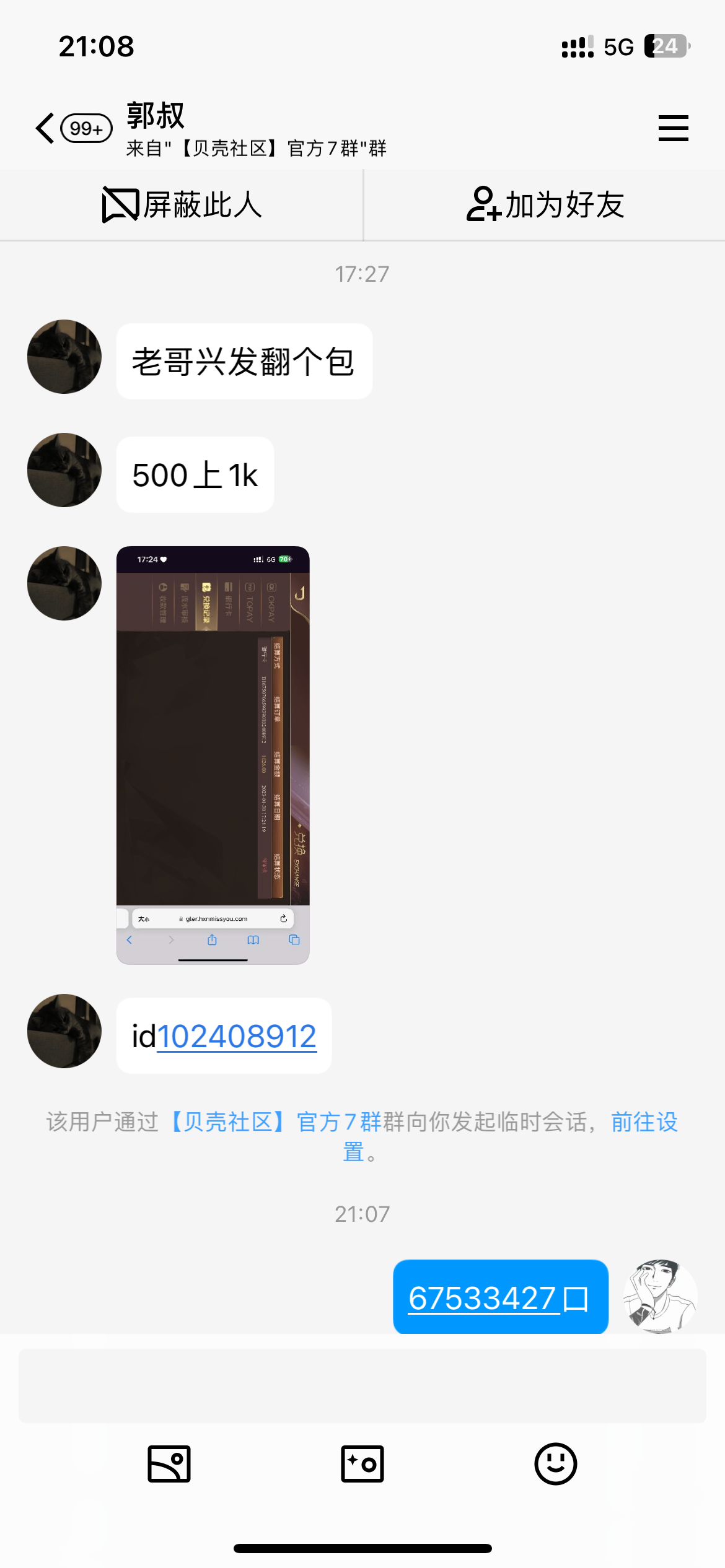This screenshot has width=725, height=1568.
Task: Open the 【贝壳社区】官方7群 group link
Action: (275, 1122)
